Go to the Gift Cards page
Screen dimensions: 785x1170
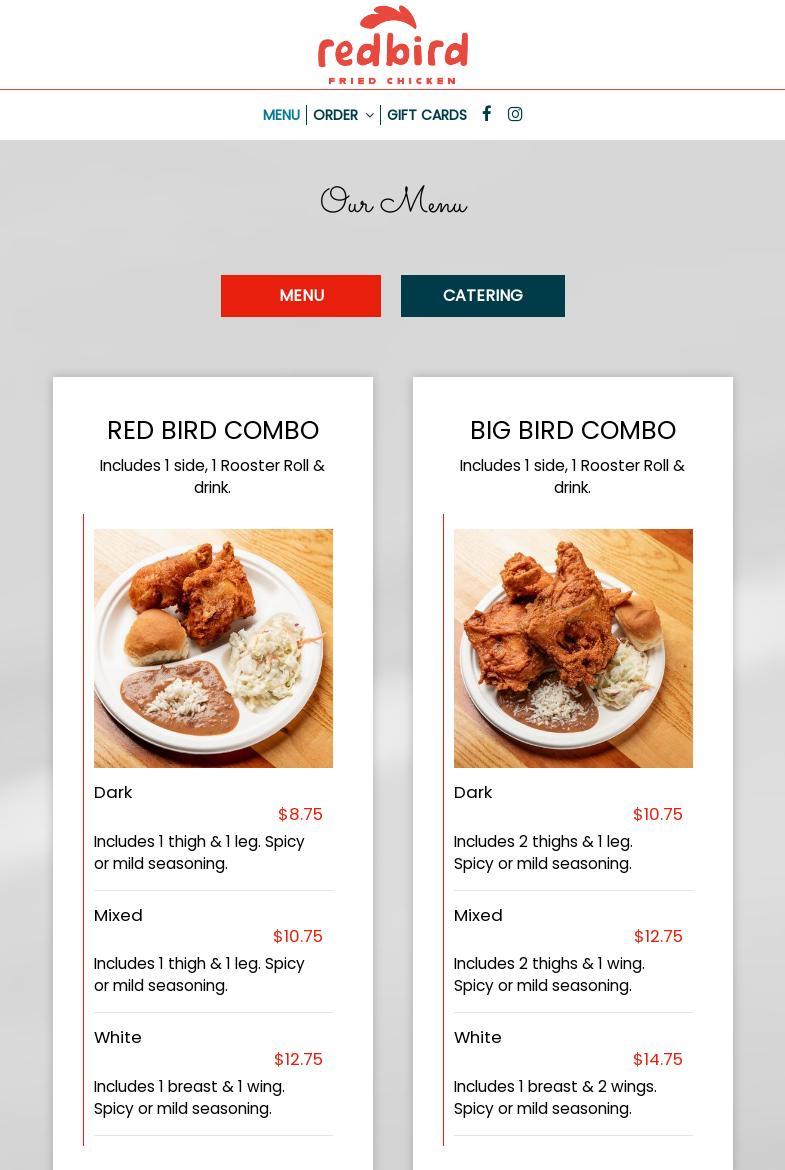tap(427, 115)
